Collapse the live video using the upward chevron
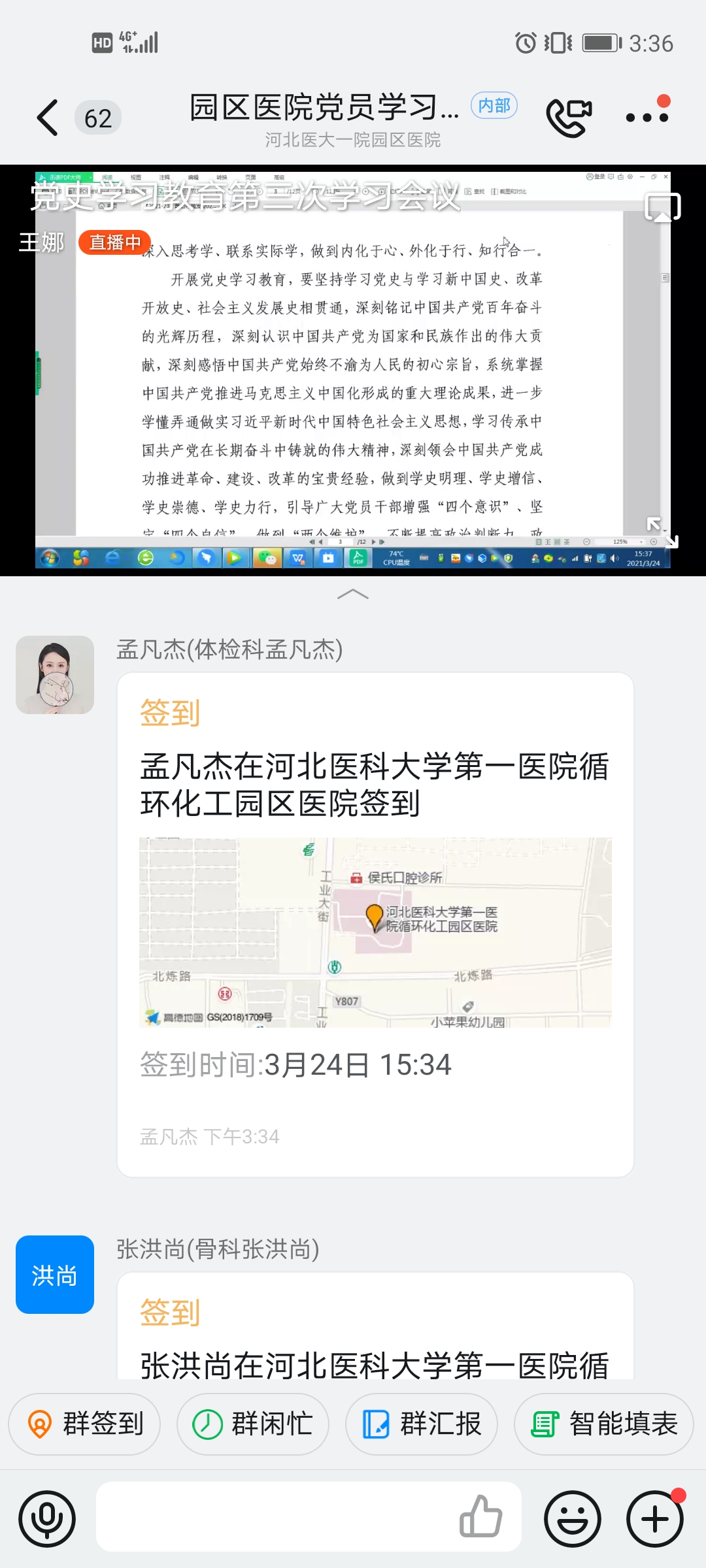706x1568 pixels. (353, 593)
